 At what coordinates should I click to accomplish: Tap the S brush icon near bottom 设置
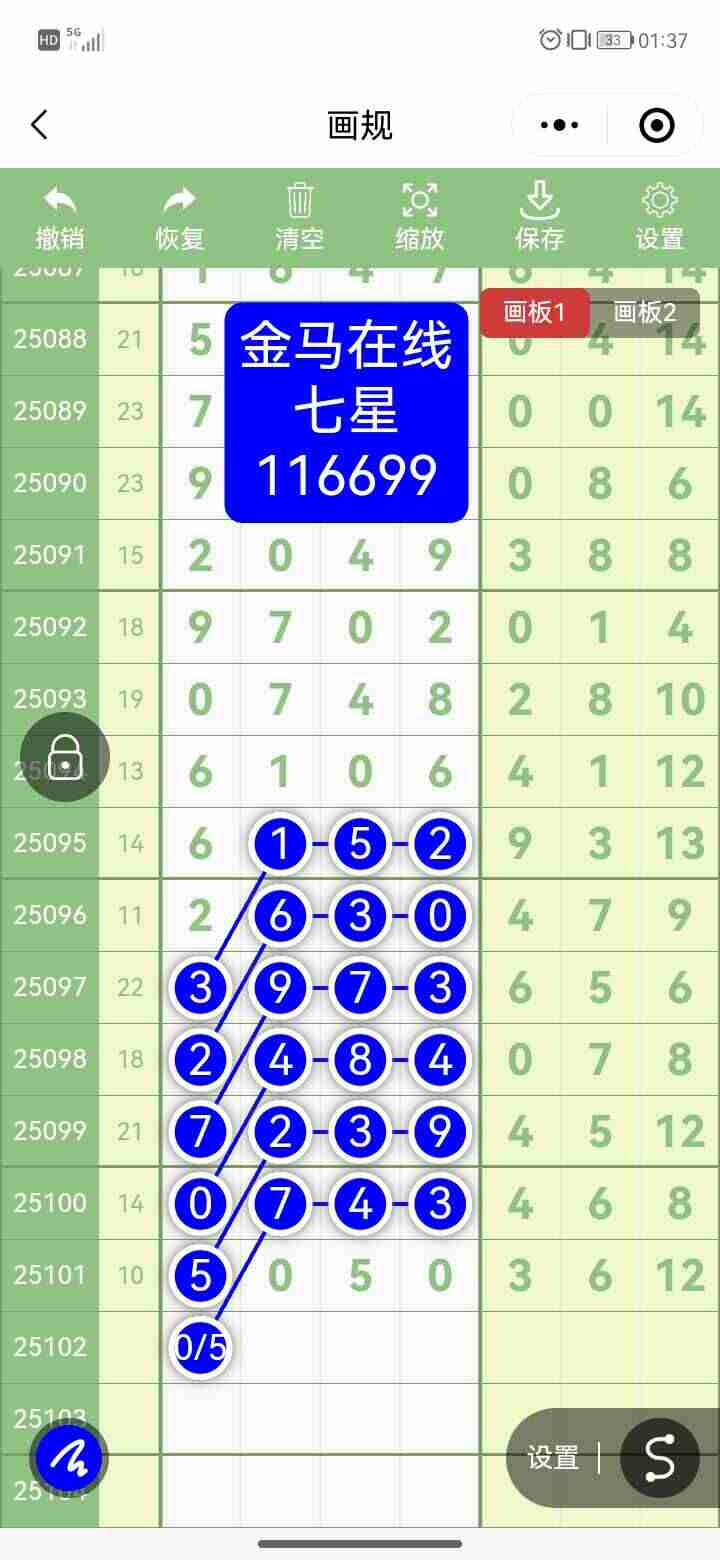point(658,1457)
